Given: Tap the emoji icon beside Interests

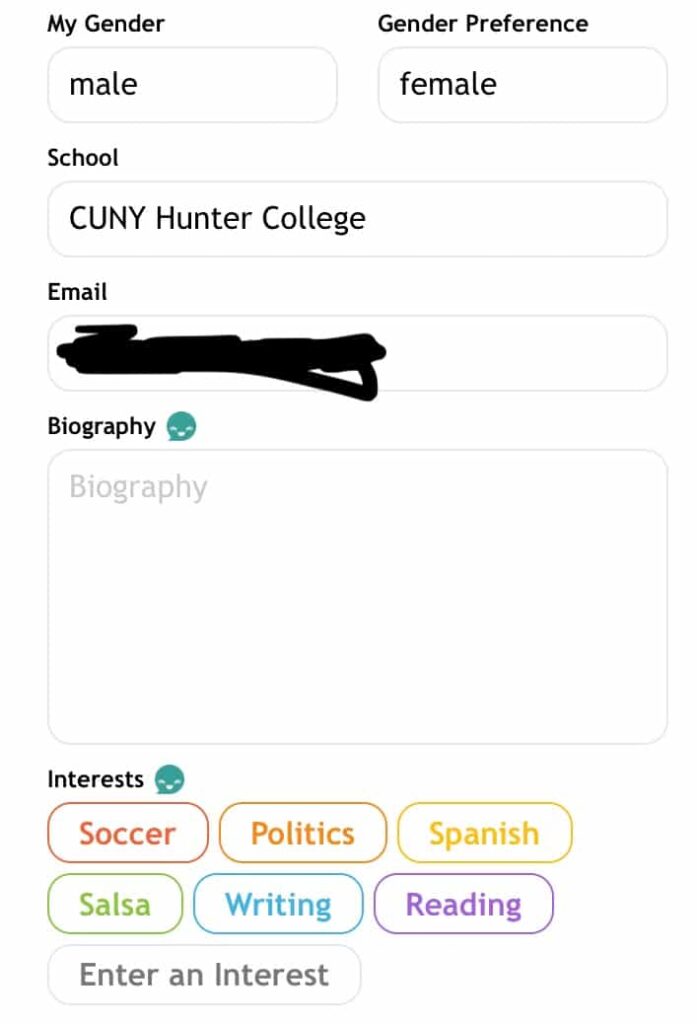Looking at the screenshot, I should pos(170,779).
